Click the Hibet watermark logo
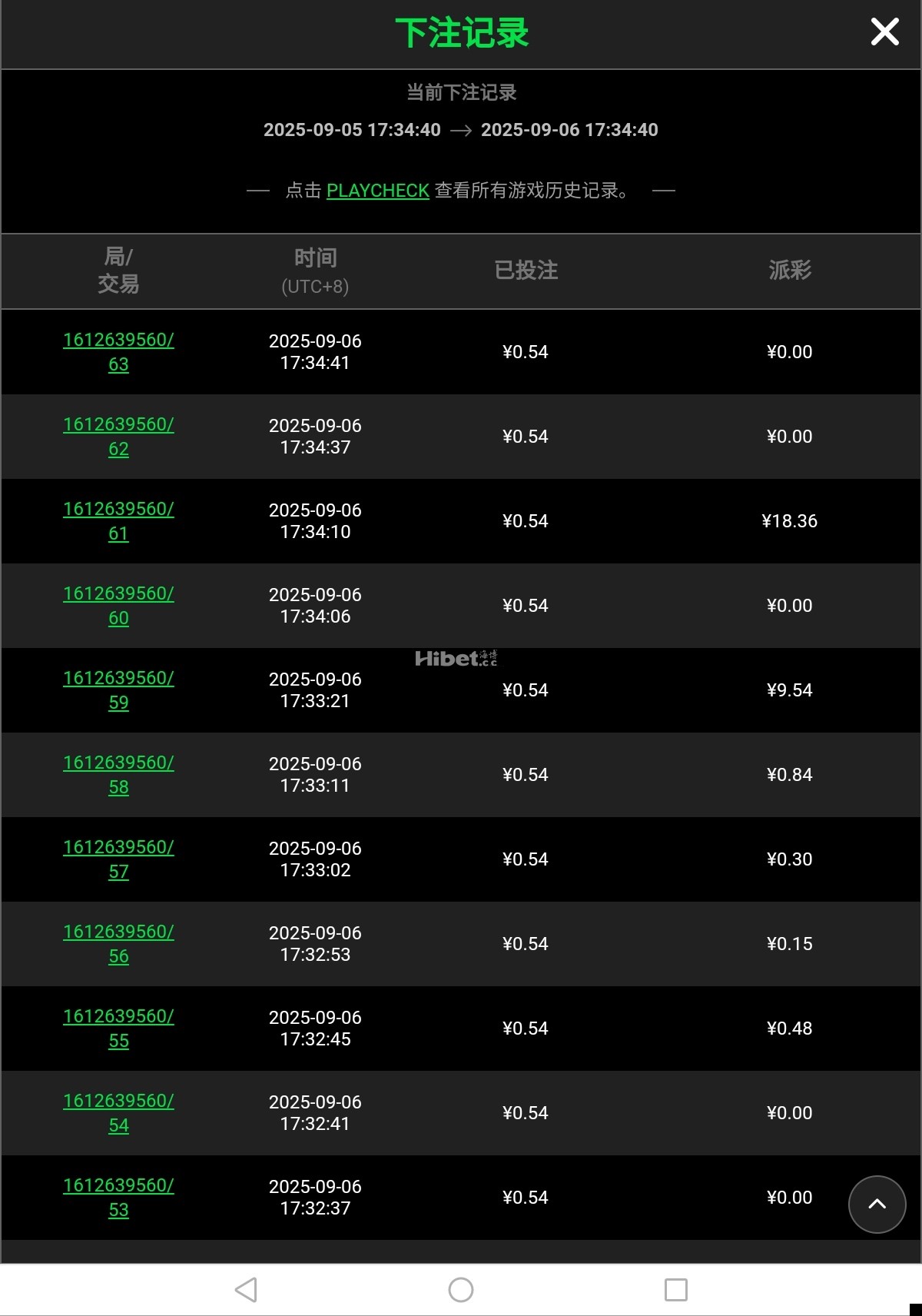This screenshot has width=922, height=1316. (x=459, y=658)
